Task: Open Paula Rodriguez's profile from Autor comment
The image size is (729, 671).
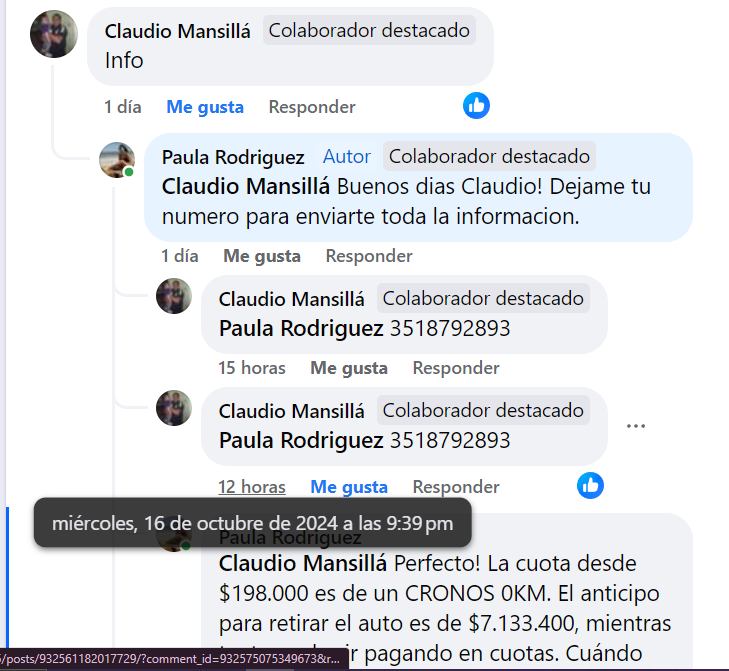Action: coord(233,157)
